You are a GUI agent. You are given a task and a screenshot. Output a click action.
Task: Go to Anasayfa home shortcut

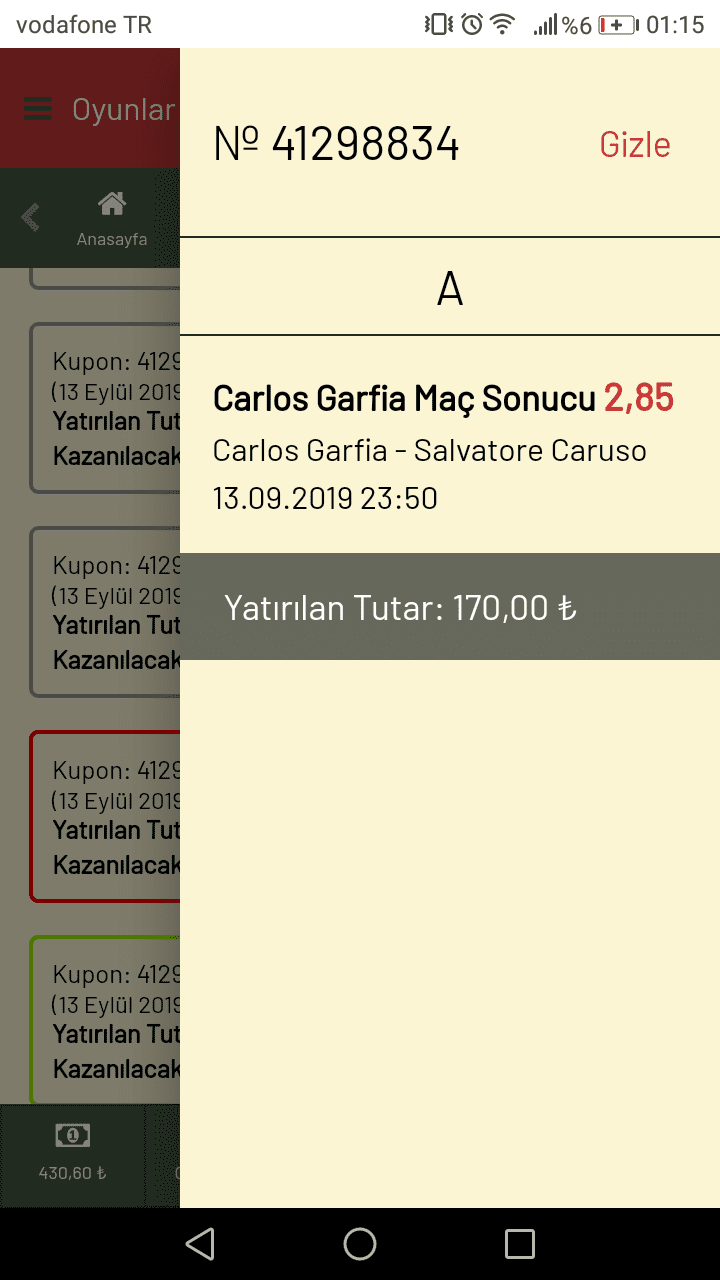[x=112, y=218]
